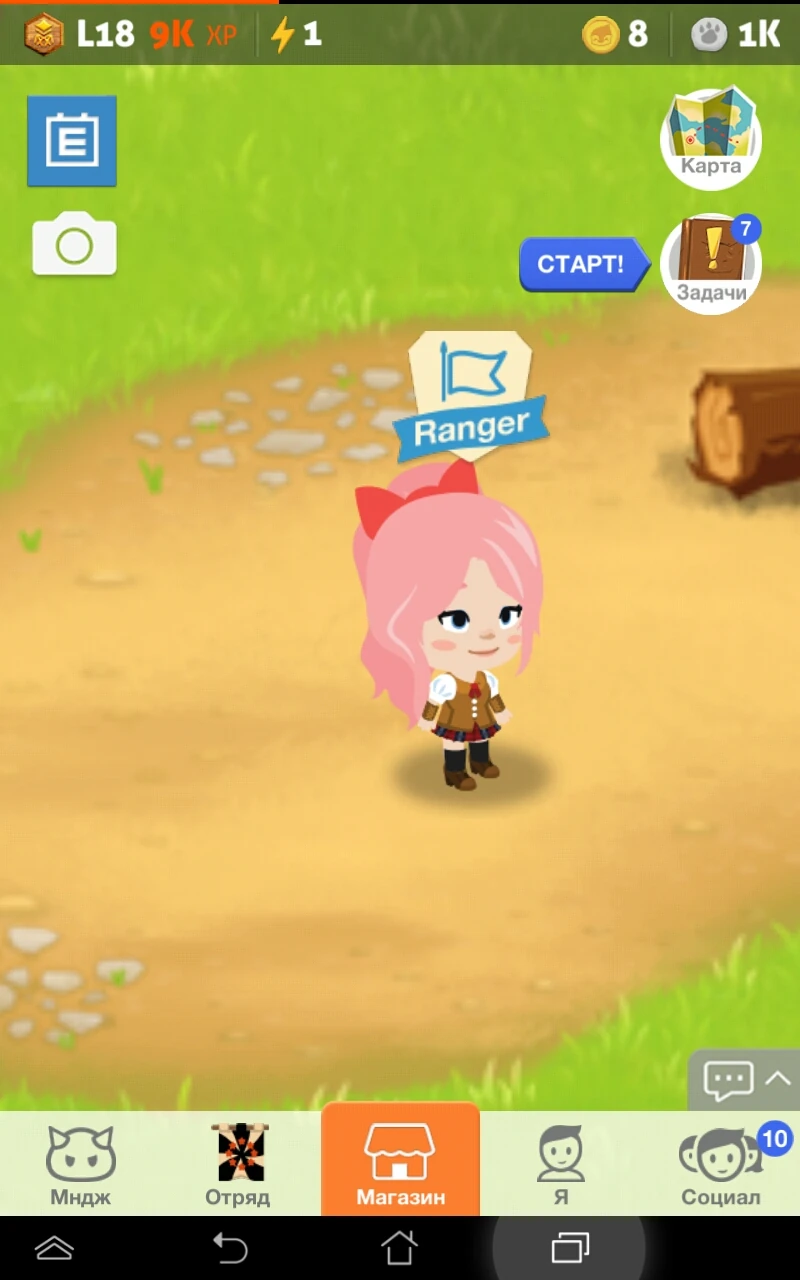Viewport: 800px width, 1280px height.
Task: Go to the system home screen
Action: [x=399, y=1247]
